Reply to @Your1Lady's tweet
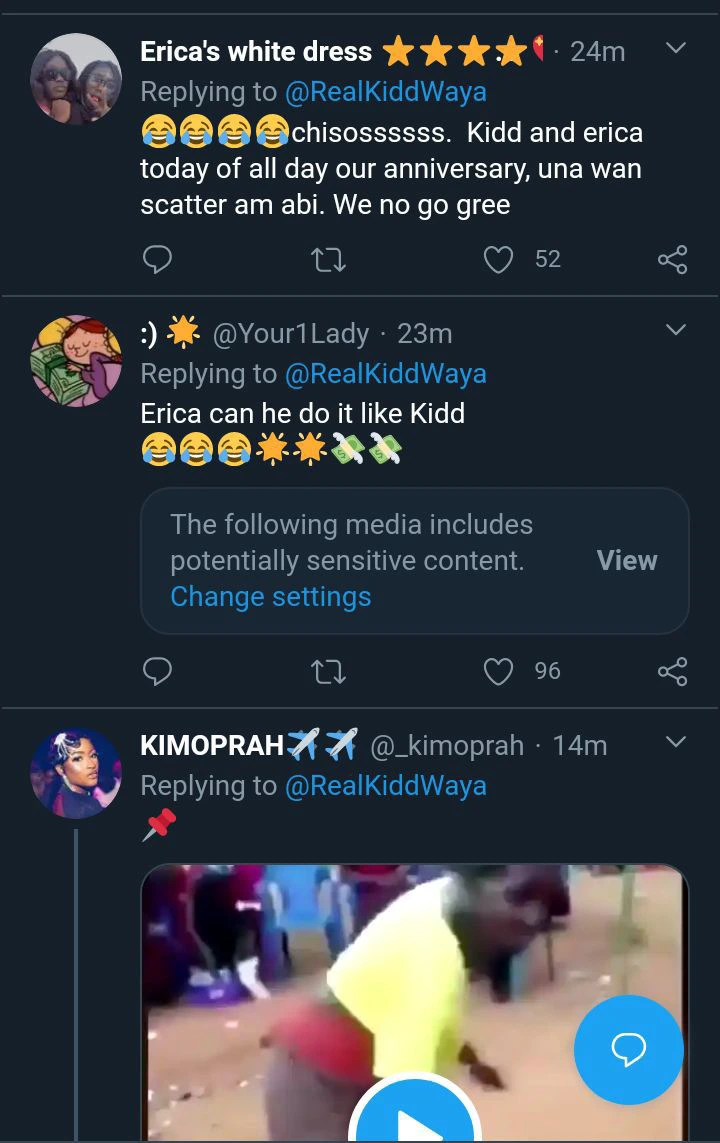This screenshot has width=720, height=1143. tap(158, 671)
